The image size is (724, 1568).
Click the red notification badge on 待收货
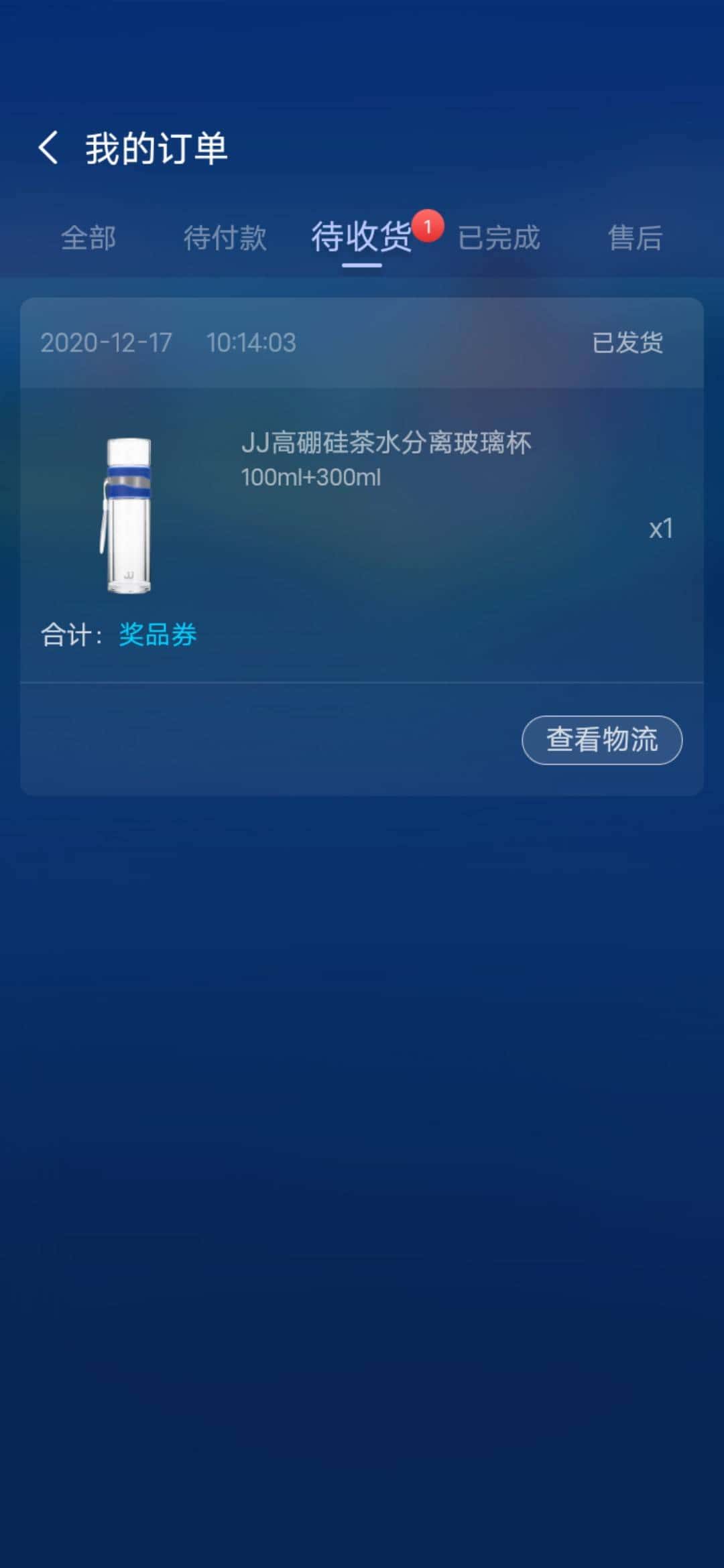430,226
